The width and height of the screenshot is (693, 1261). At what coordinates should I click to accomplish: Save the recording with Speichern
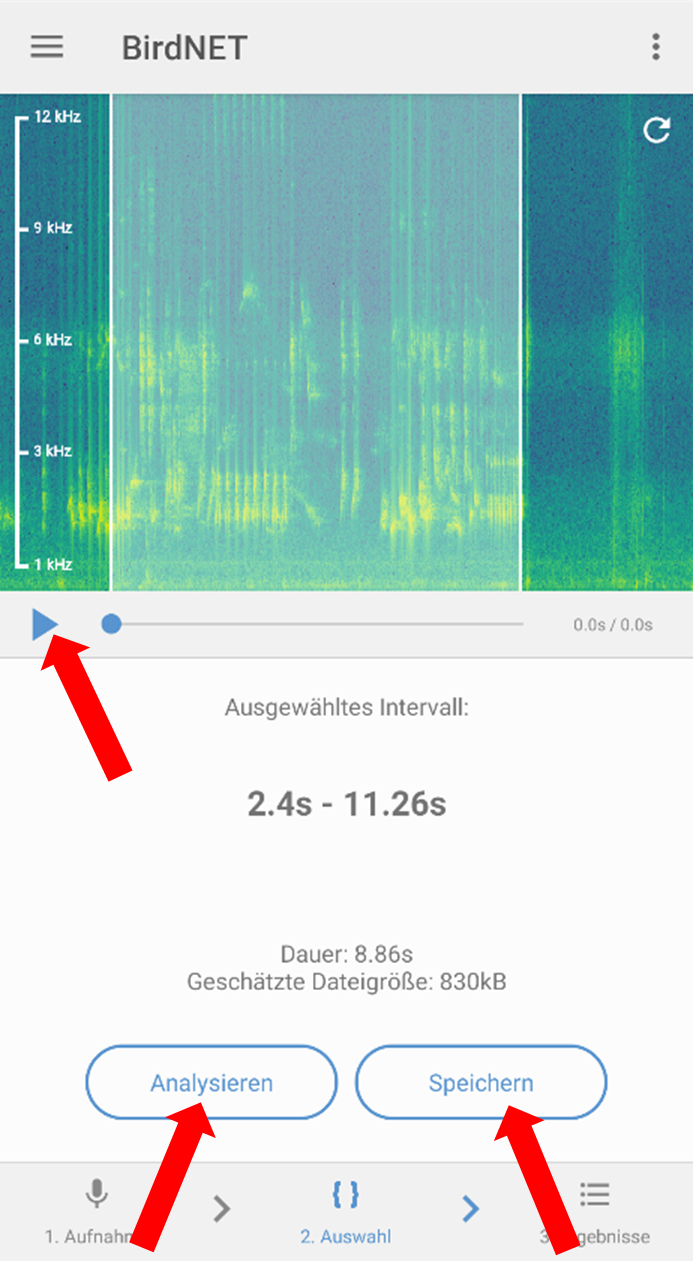[x=481, y=1082]
